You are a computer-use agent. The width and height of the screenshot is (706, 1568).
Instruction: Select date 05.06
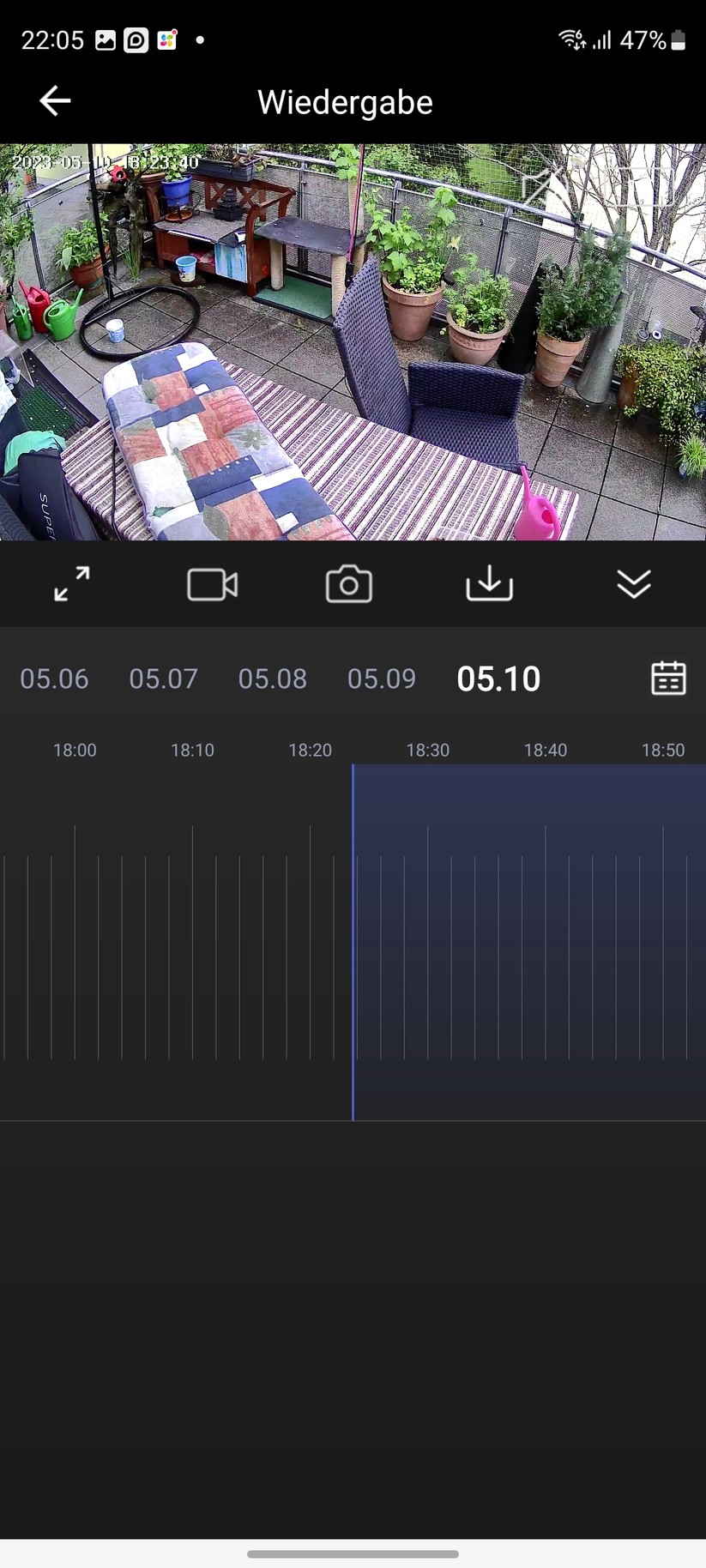point(54,678)
